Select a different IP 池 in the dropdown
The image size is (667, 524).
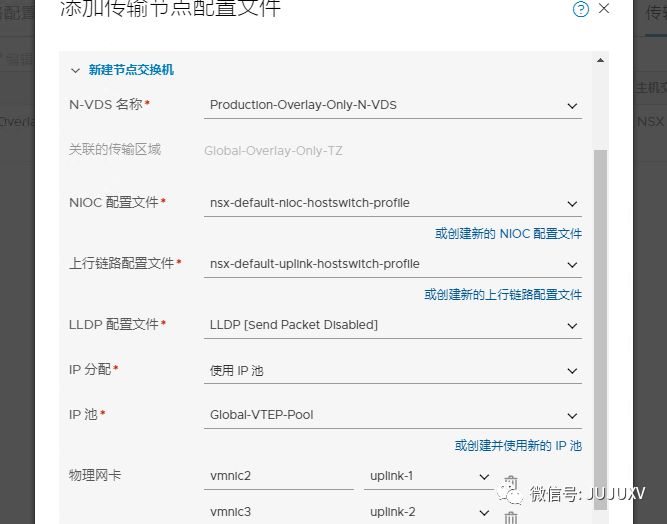tap(392, 415)
